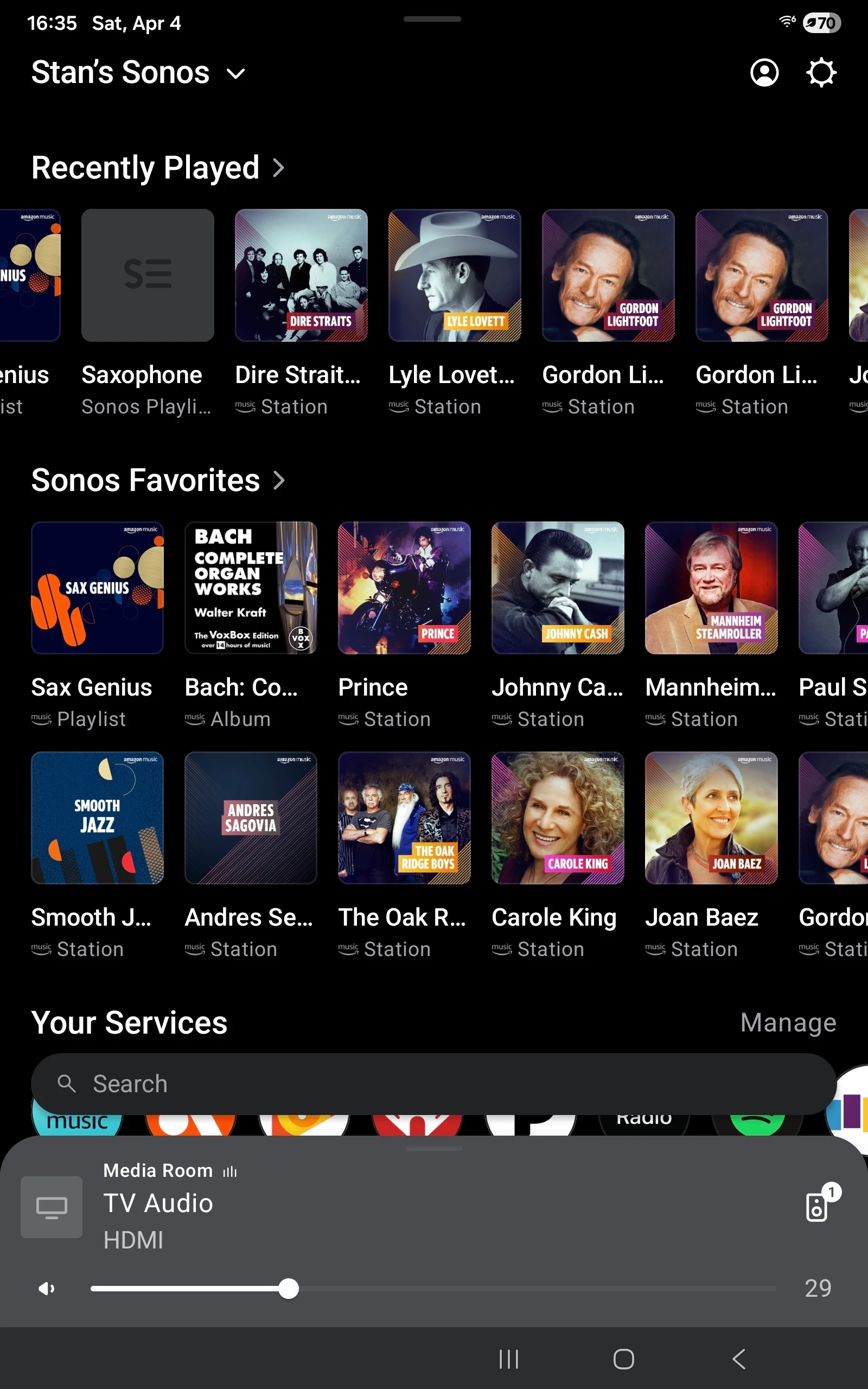Image resolution: width=868 pixels, height=1389 pixels.
Task: Open settings gear icon
Action: coord(821,72)
